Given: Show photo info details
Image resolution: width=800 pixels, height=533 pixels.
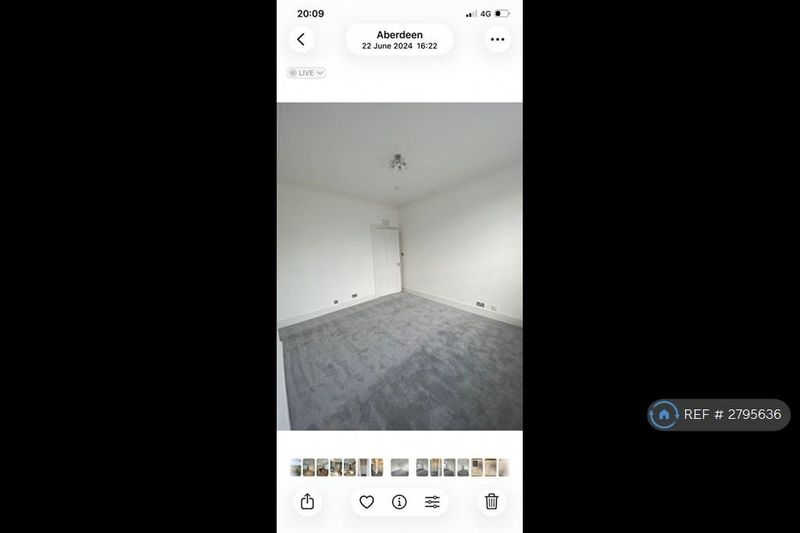Looking at the screenshot, I should [x=399, y=502].
